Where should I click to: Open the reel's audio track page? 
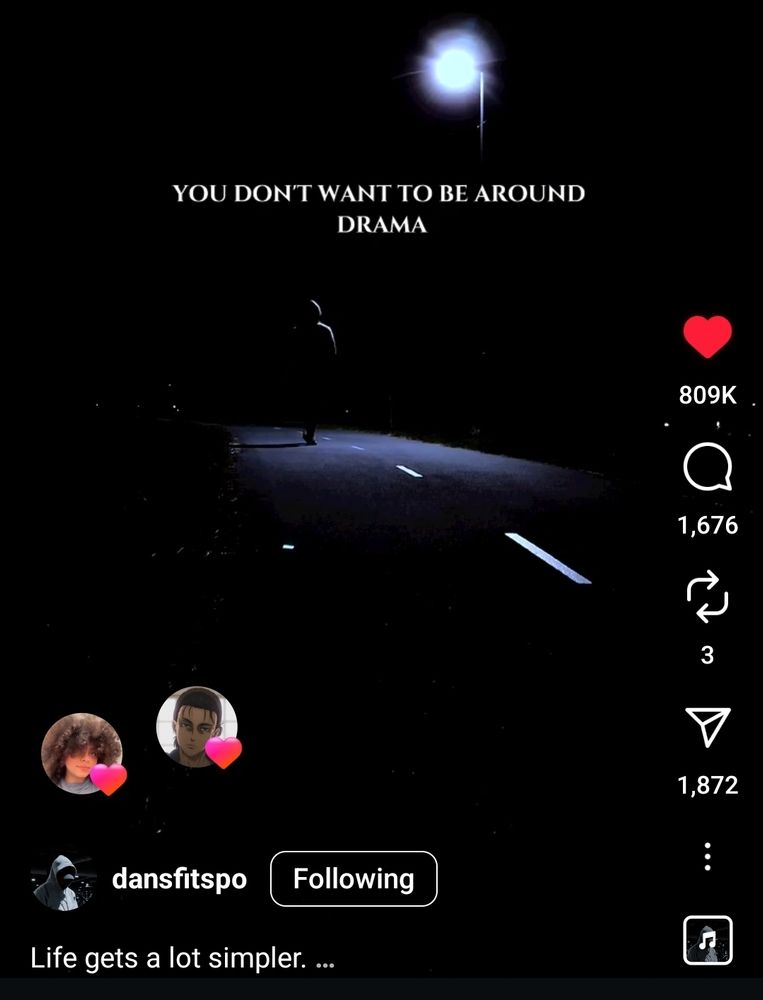point(707,940)
